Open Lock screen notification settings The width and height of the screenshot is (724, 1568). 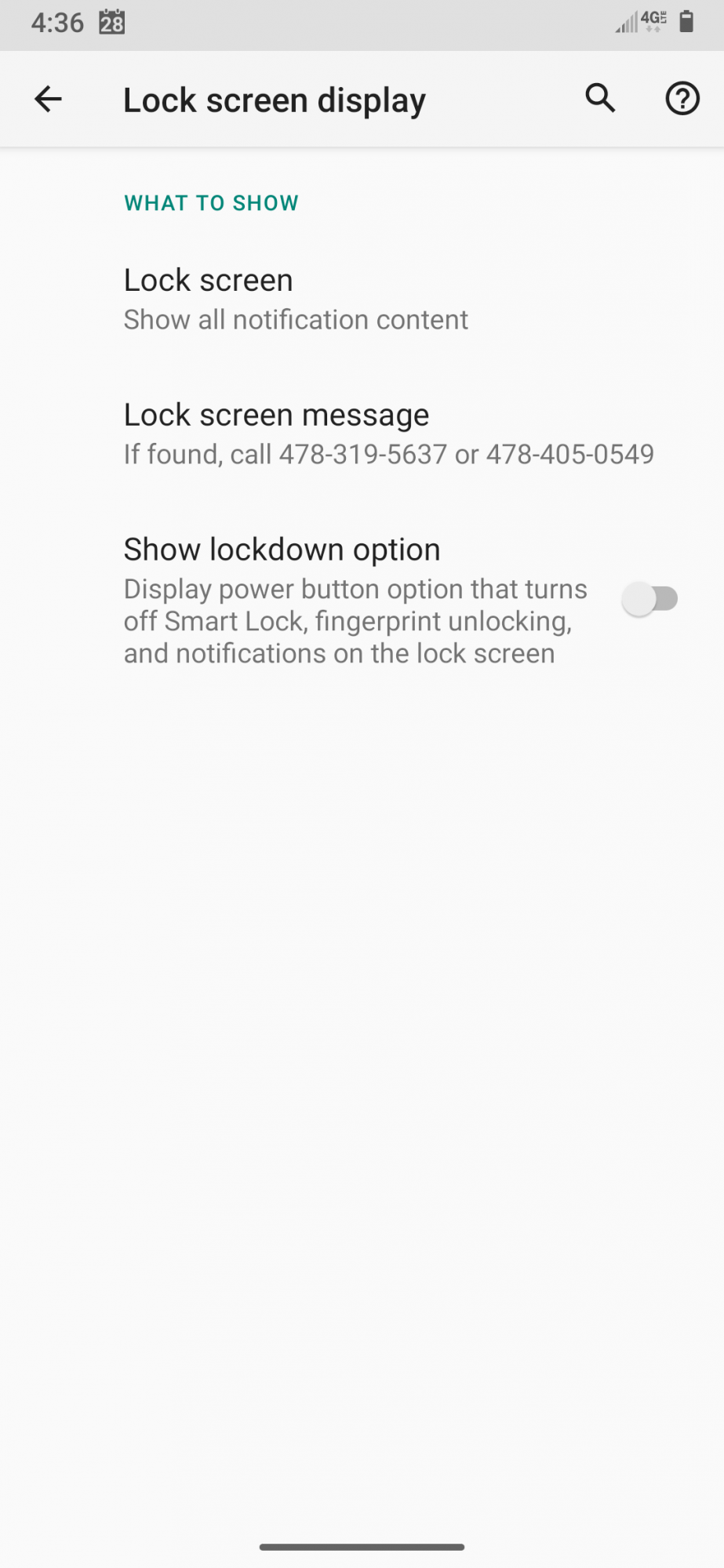coord(362,299)
